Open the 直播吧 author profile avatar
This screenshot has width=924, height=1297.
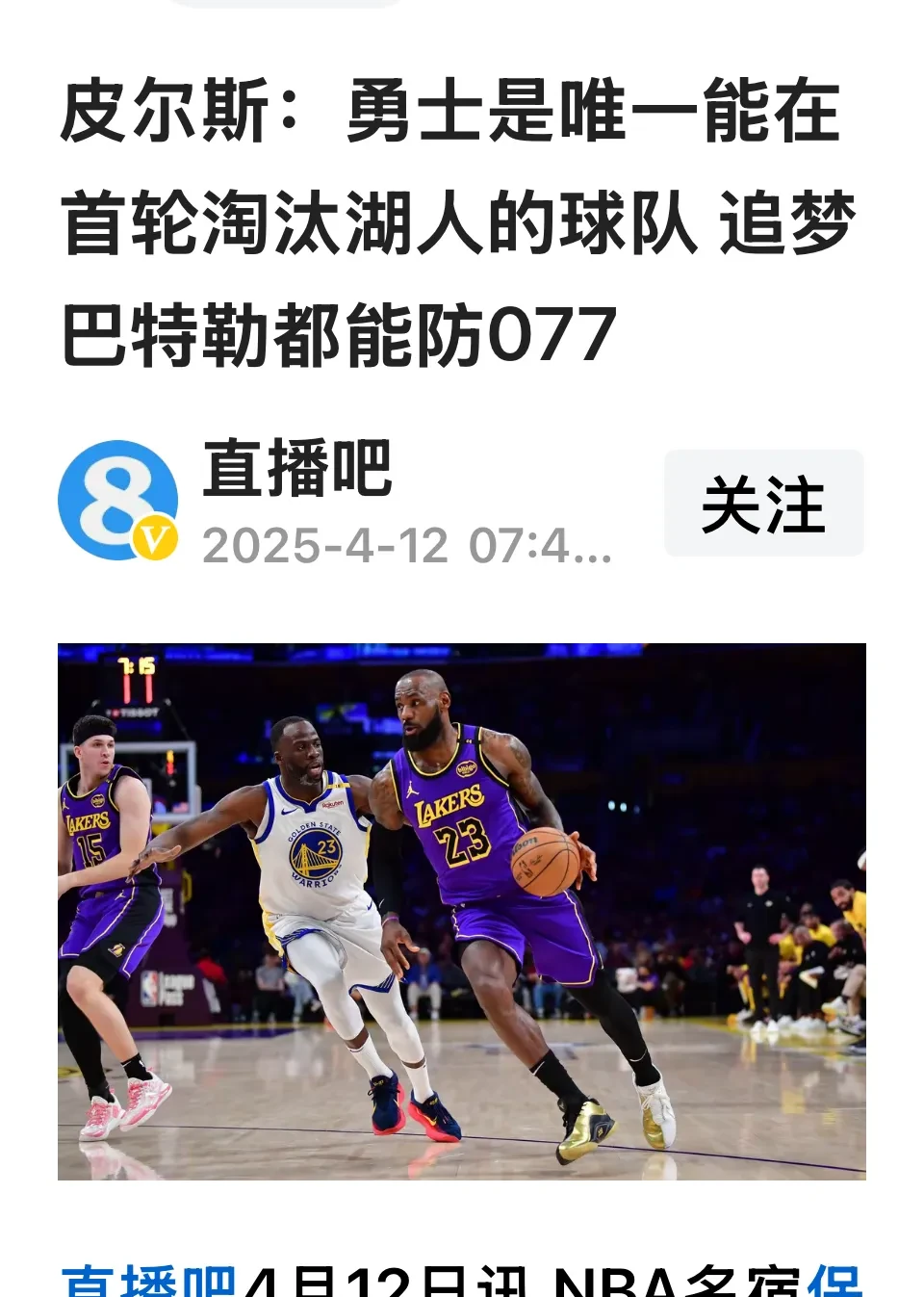[117, 501]
